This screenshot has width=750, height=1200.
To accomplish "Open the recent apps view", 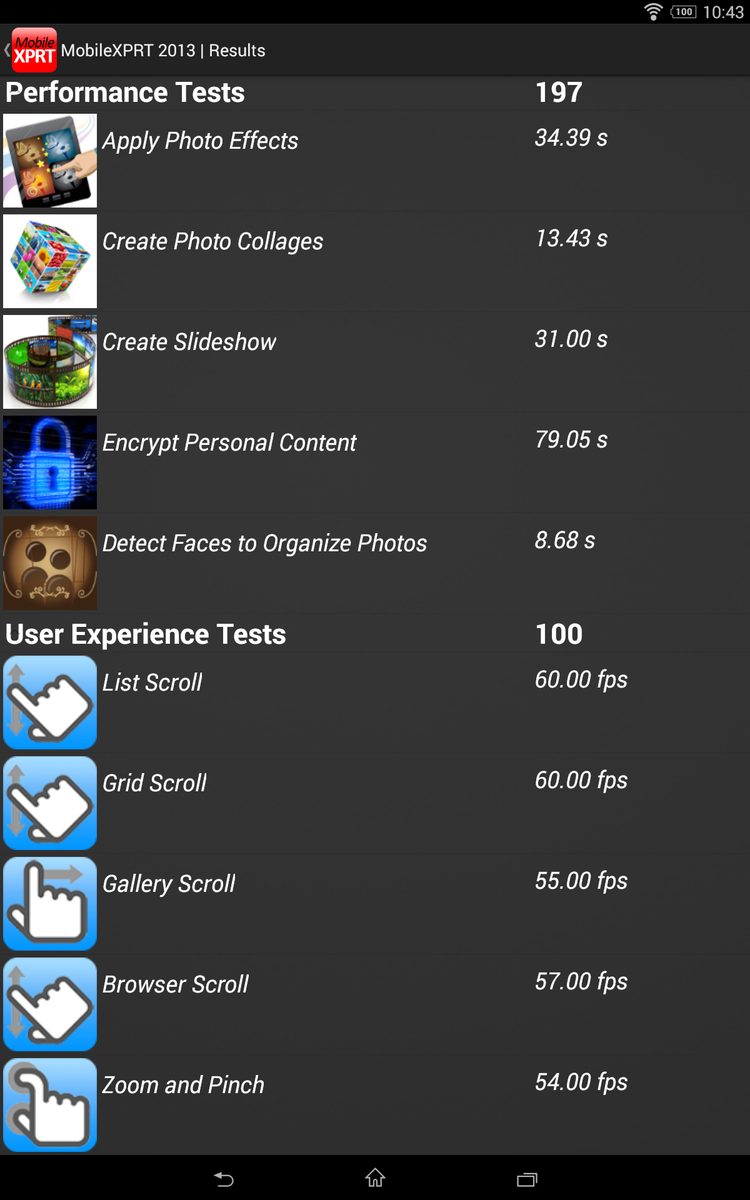I will coord(526,1179).
